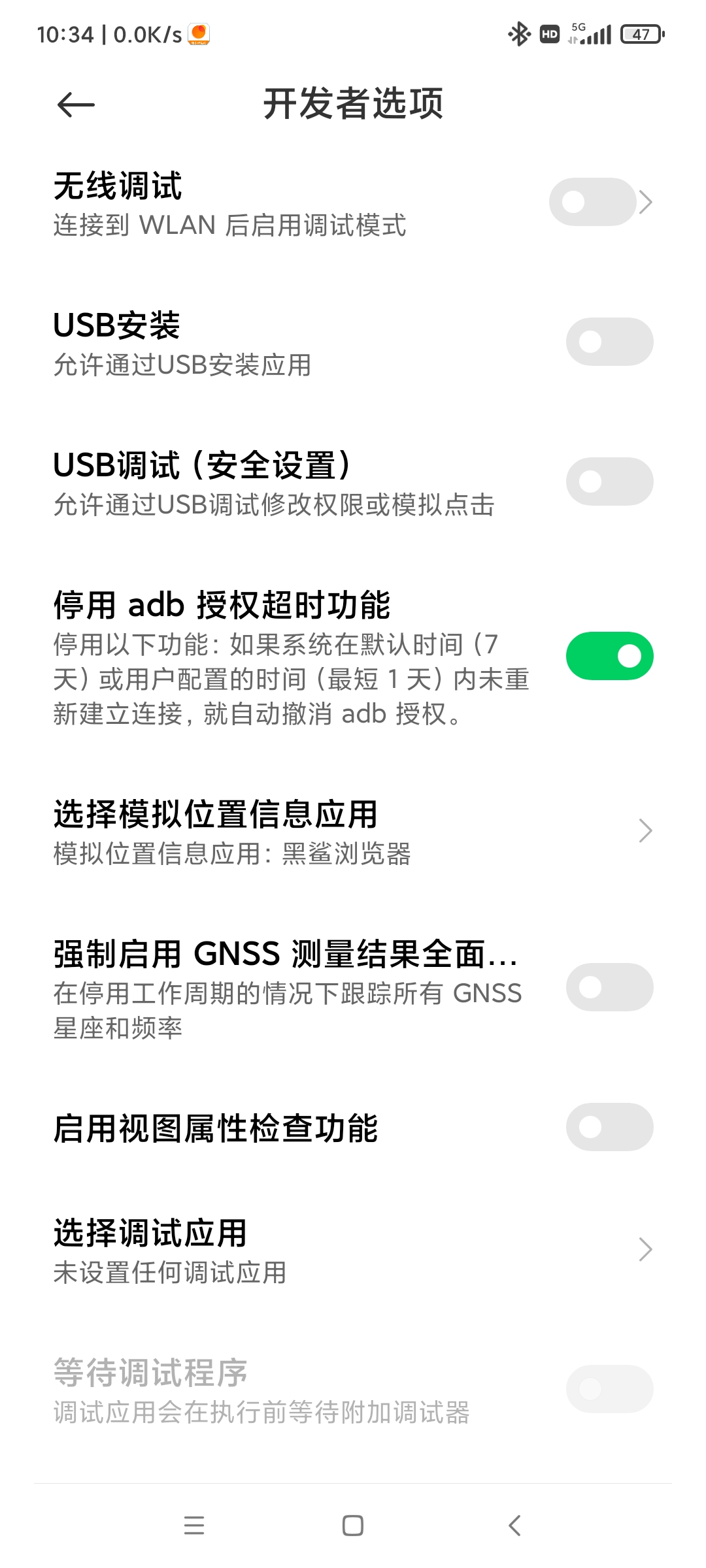Screen dimensions: 706x1568
Task: Enable the USB安装 switch
Action: click(x=609, y=342)
